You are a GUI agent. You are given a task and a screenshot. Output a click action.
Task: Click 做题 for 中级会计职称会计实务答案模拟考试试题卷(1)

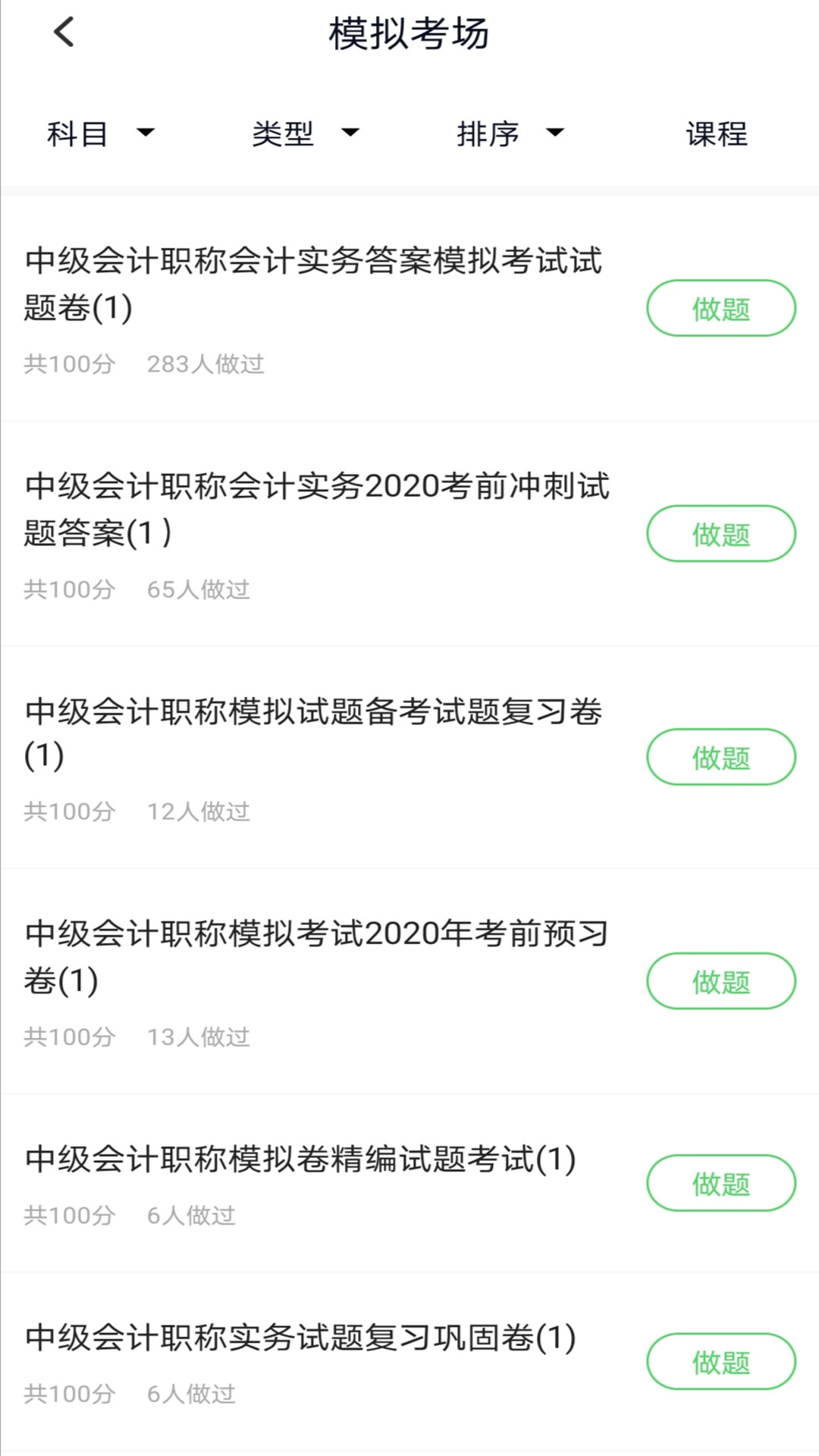[x=720, y=309]
